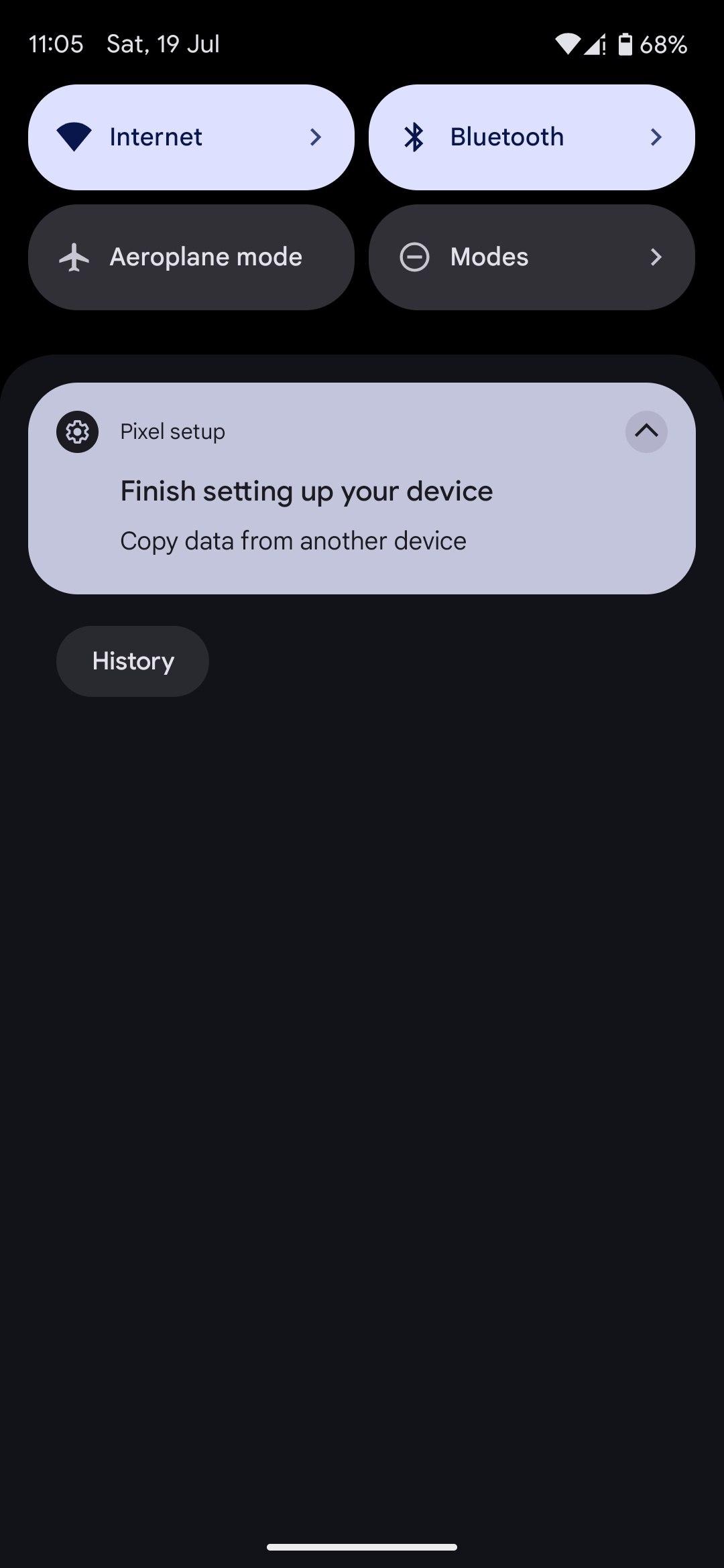Open the Internet quick settings tile

pyautogui.click(x=191, y=137)
